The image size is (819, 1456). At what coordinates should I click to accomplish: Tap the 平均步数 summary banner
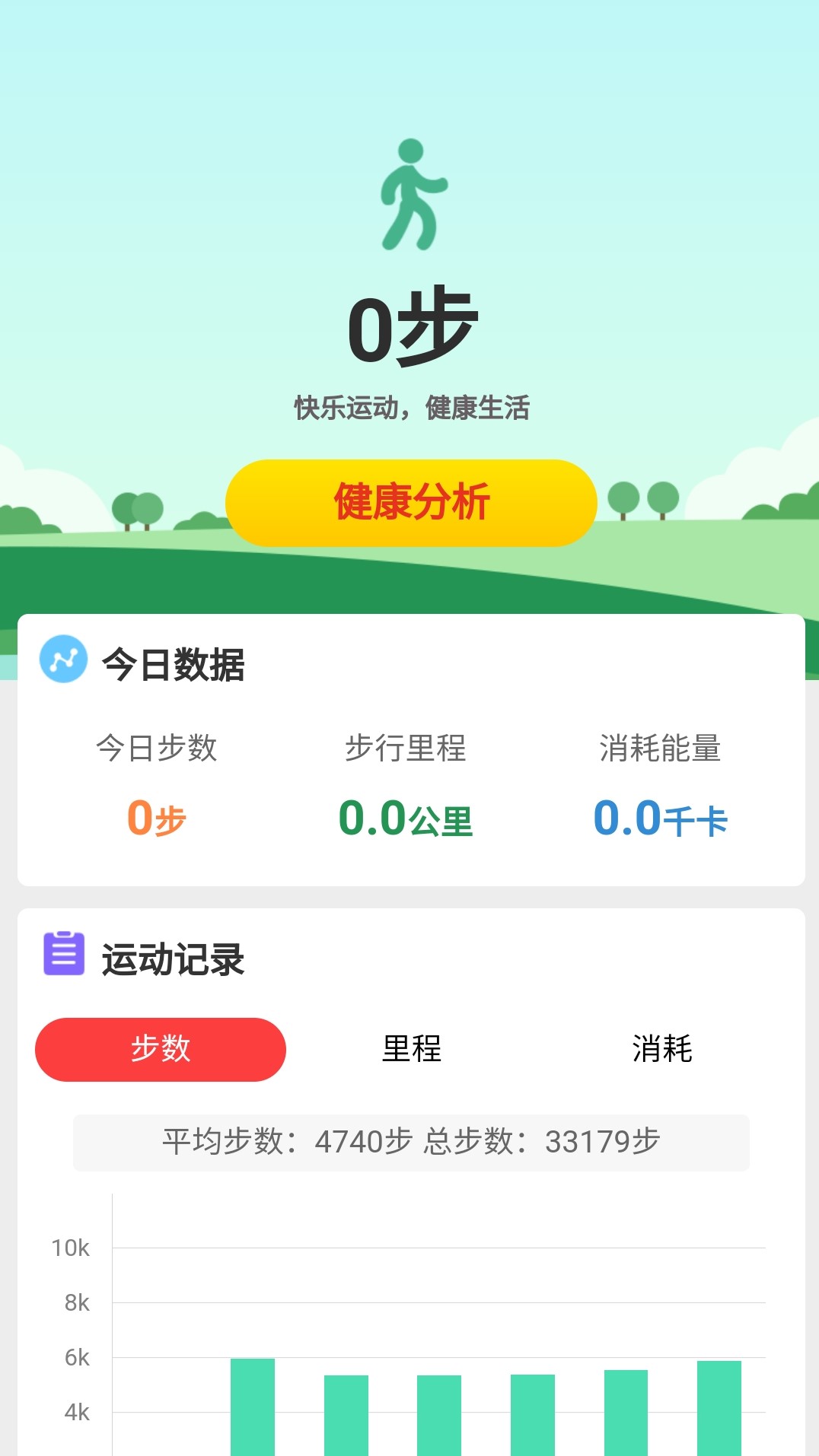click(411, 1141)
